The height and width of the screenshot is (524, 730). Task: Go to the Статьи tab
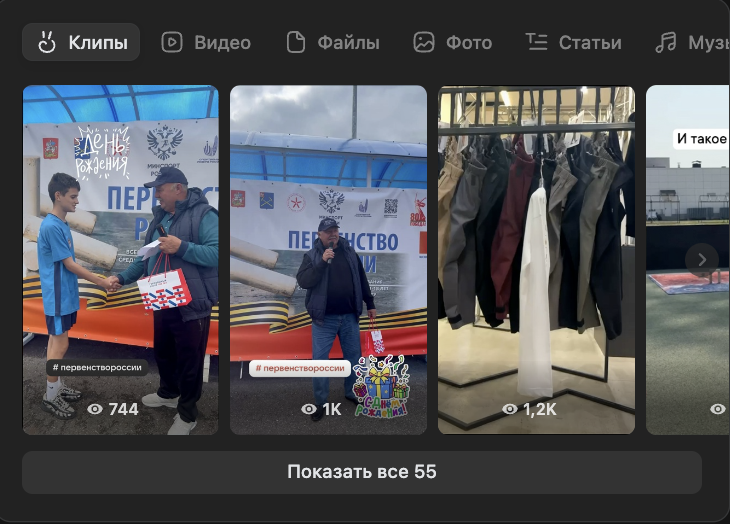click(573, 43)
